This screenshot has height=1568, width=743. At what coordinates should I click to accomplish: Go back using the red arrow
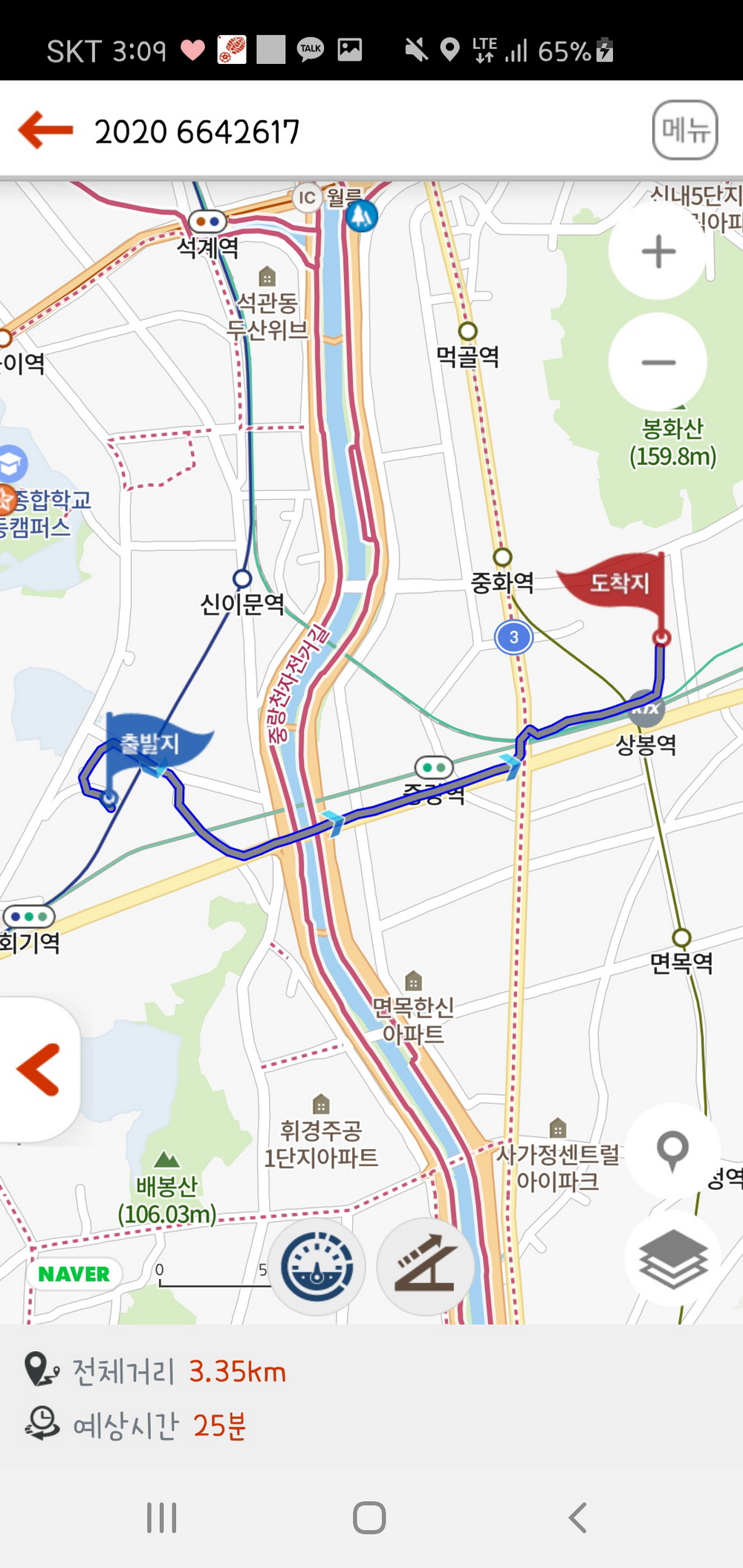point(45,131)
